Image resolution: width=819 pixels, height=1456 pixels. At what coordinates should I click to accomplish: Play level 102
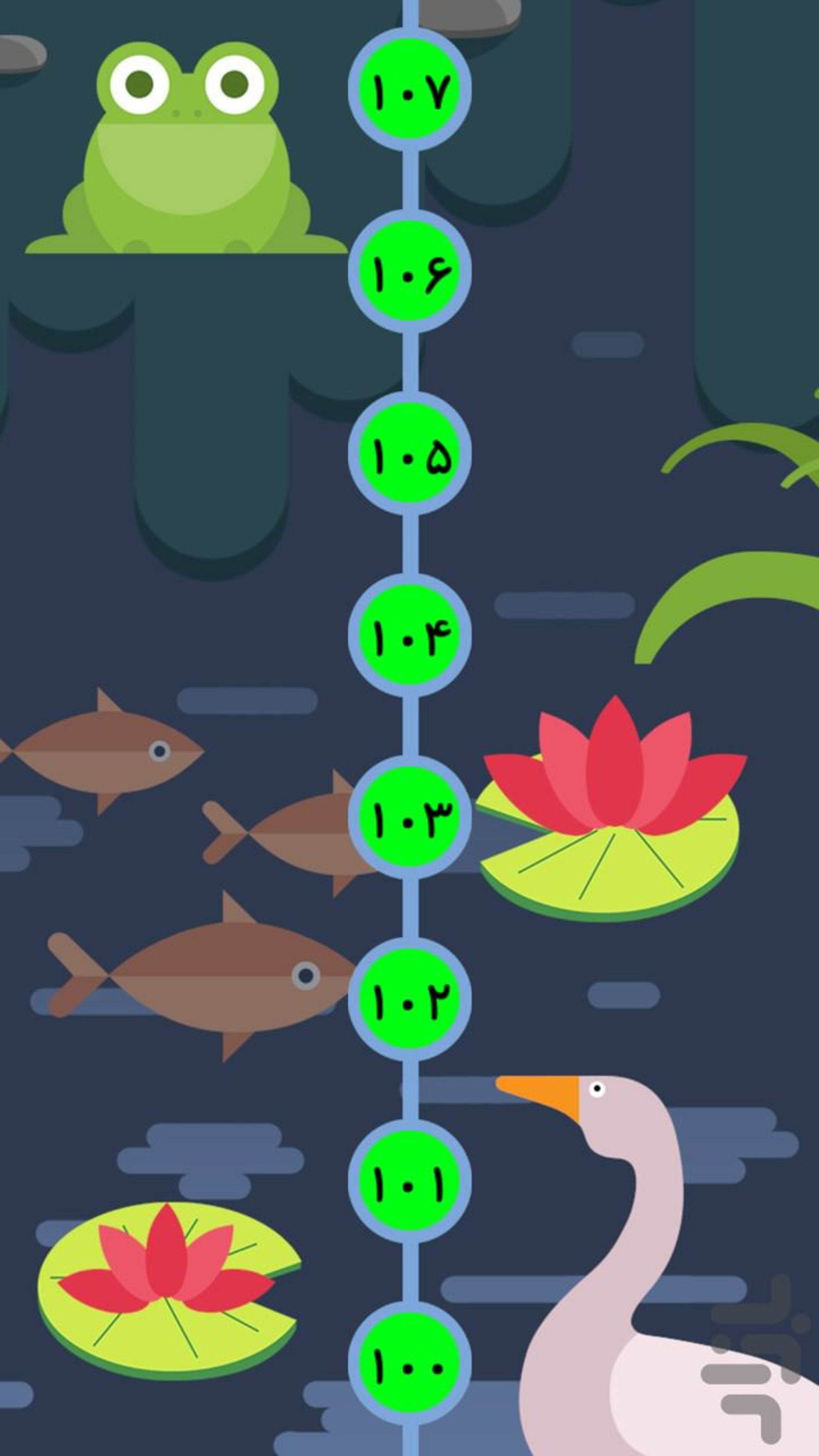[x=409, y=999]
